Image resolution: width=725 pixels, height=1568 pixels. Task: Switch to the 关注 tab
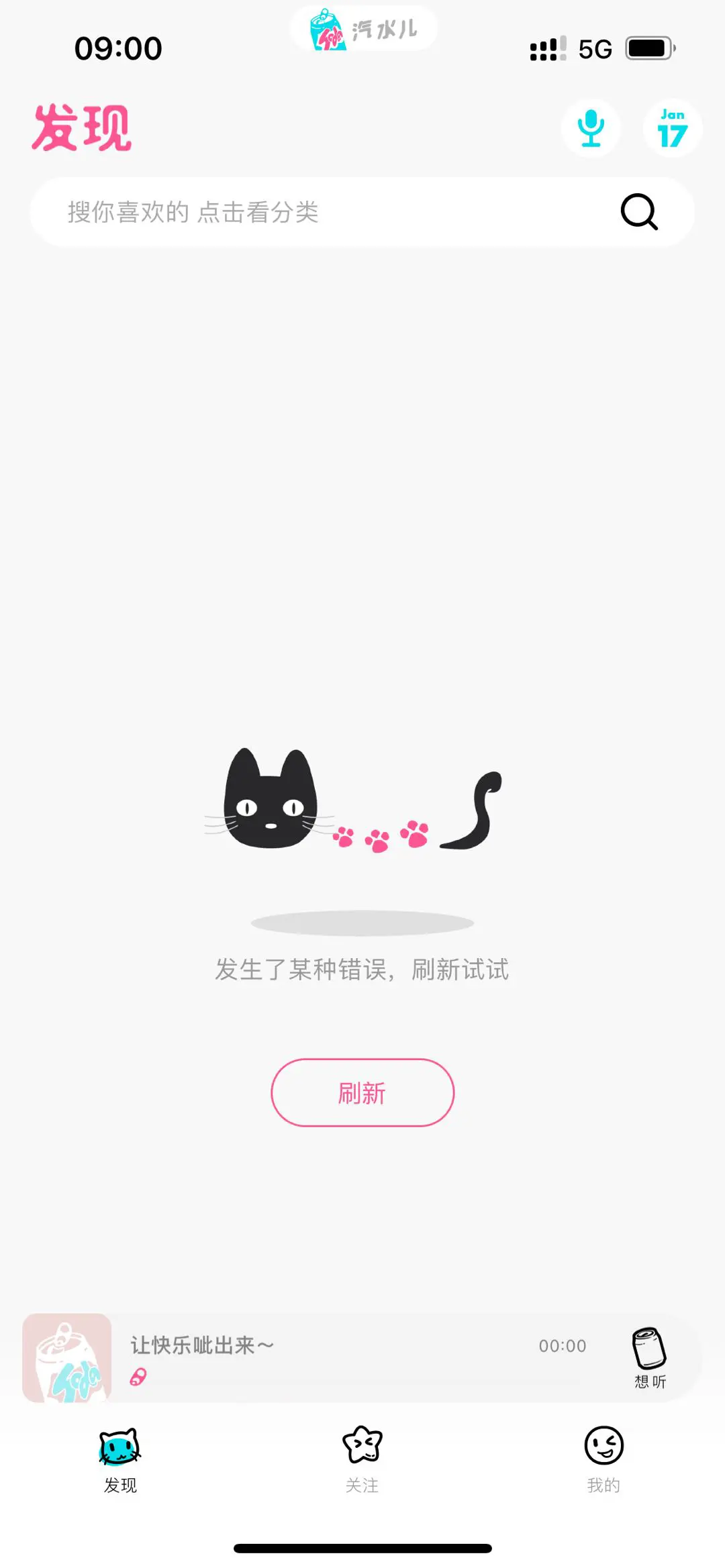[362, 1459]
